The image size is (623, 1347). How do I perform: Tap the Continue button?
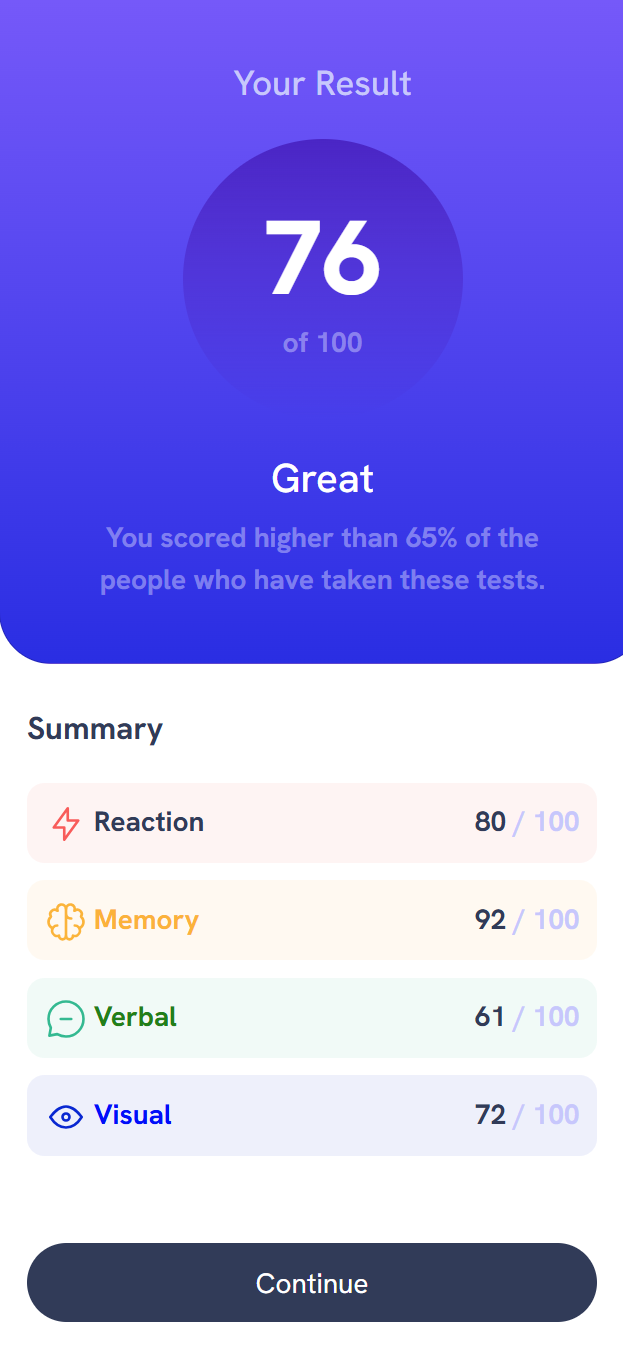point(311,1283)
